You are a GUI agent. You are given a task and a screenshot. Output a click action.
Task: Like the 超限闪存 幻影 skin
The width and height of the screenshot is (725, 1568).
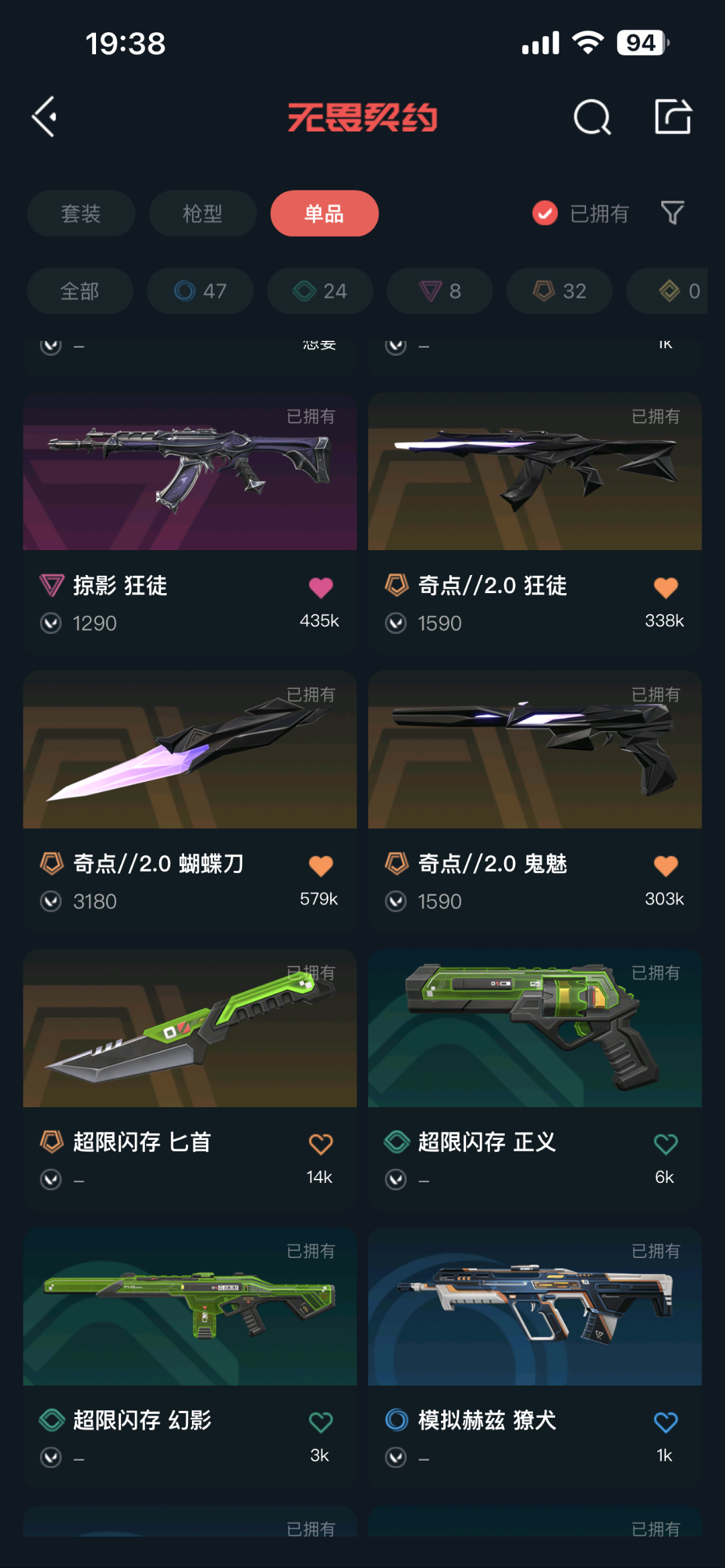(321, 1422)
